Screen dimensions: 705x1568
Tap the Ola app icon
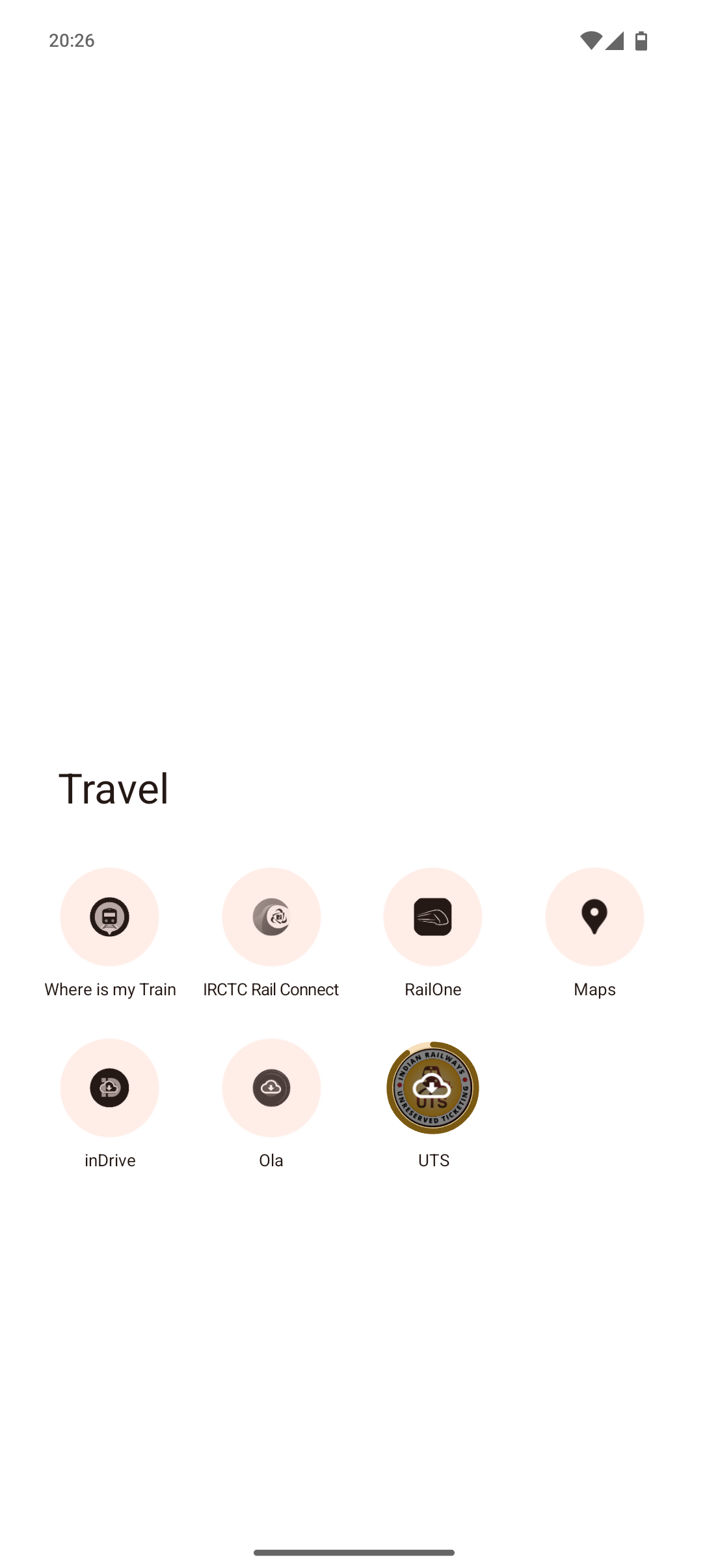[x=271, y=1088]
